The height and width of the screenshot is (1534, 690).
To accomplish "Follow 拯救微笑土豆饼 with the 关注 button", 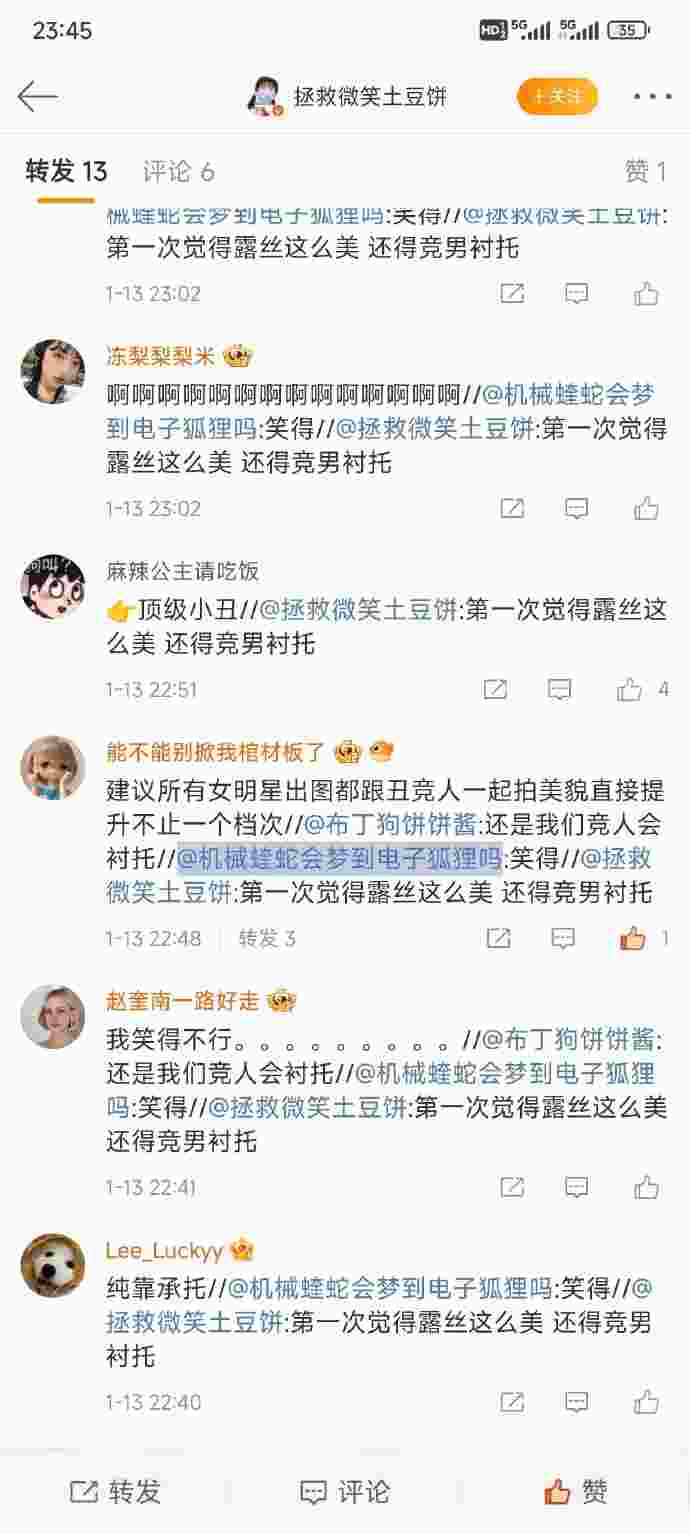I will (x=557, y=96).
